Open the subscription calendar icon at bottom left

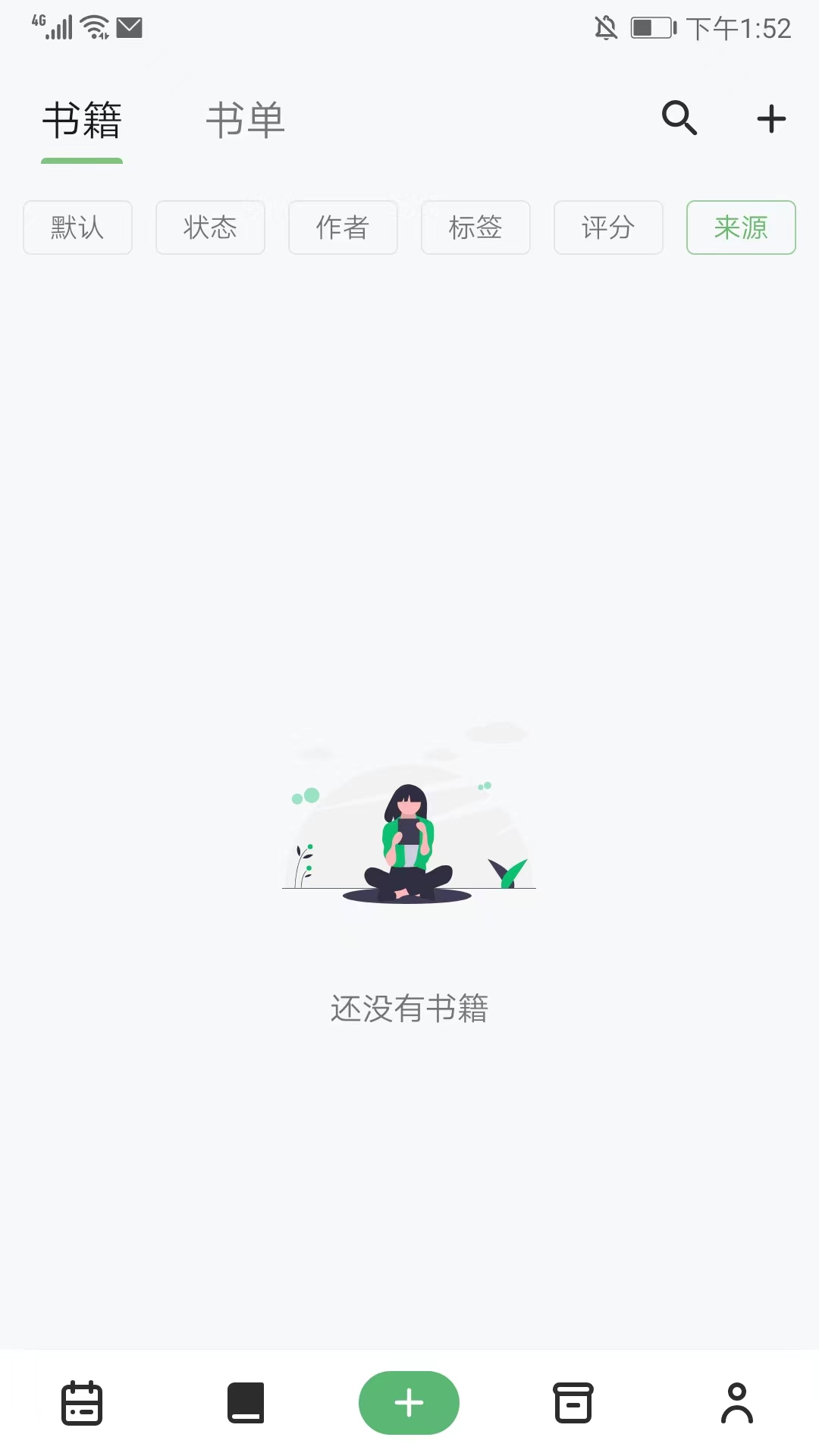pos(81,1403)
